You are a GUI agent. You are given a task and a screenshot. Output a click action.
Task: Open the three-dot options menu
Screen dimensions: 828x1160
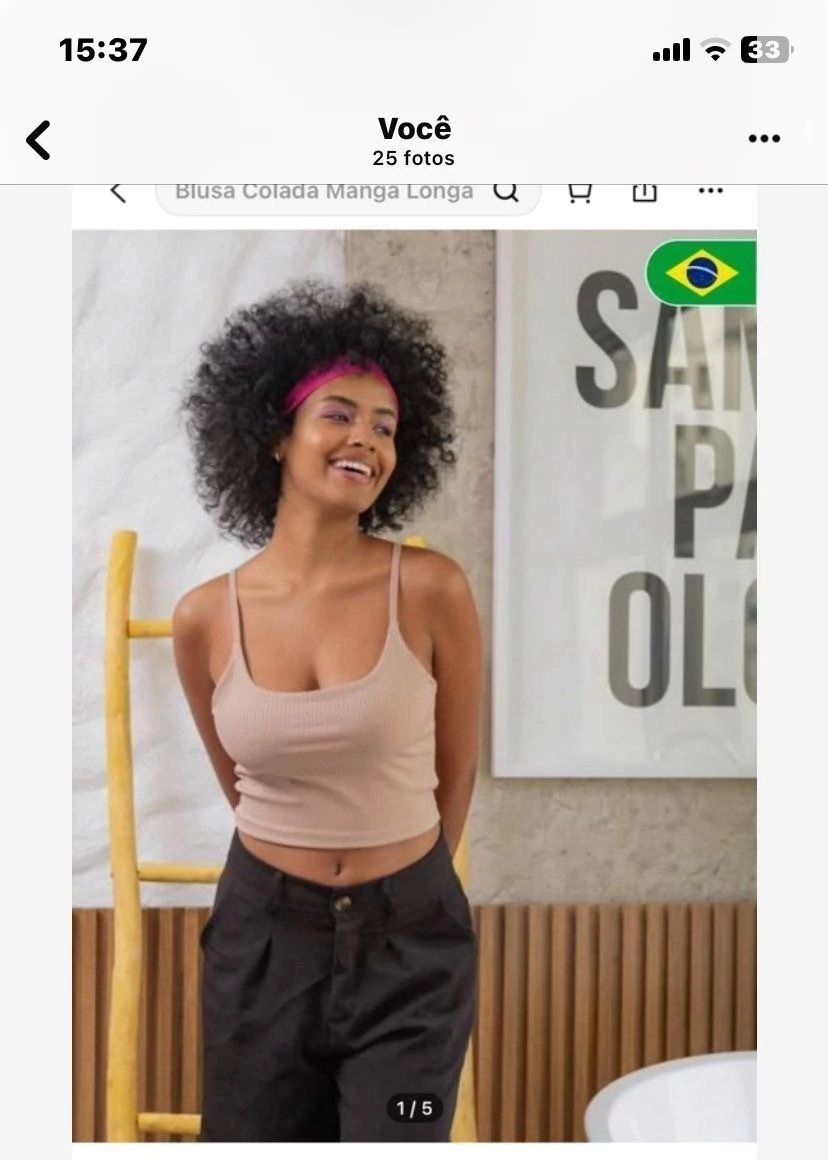[x=764, y=139]
